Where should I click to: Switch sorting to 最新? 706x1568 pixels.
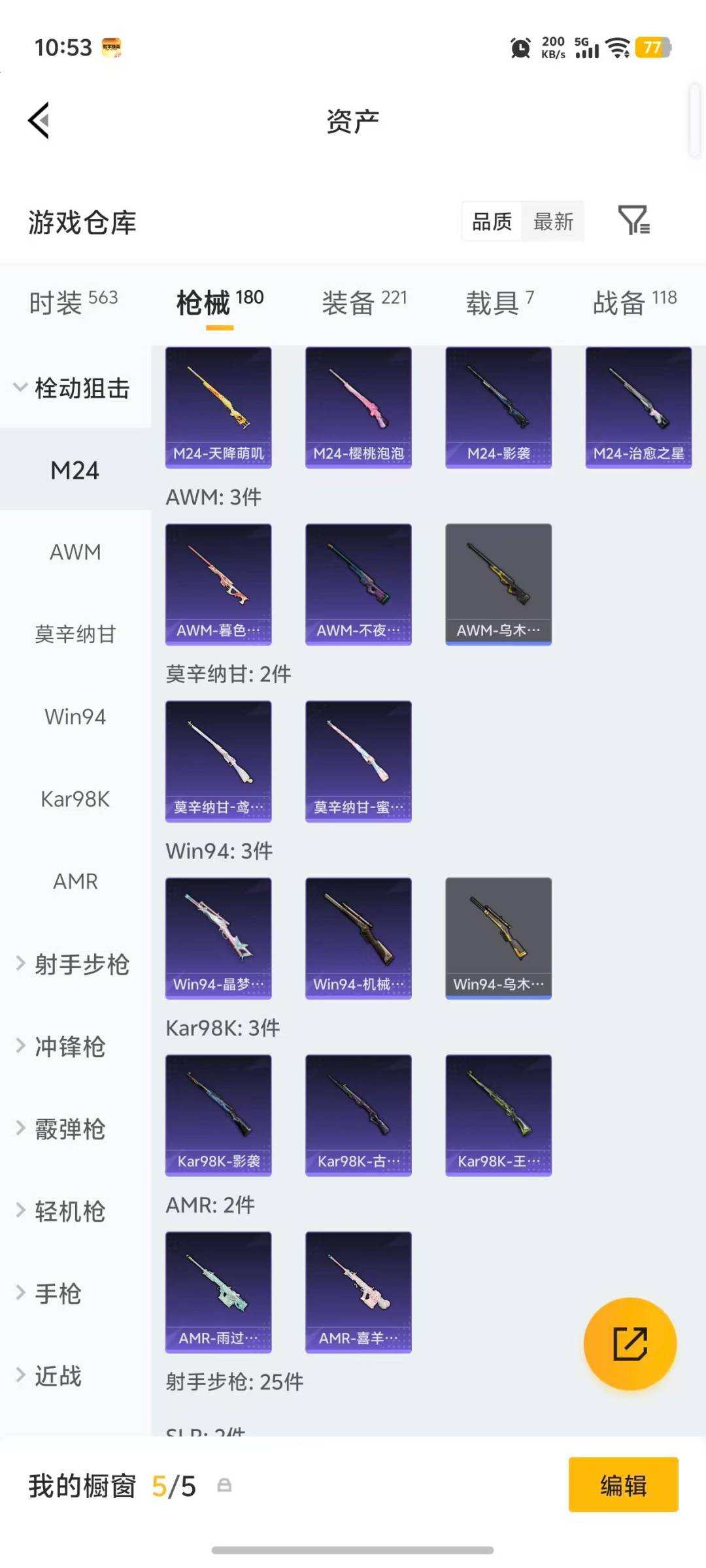(x=553, y=221)
